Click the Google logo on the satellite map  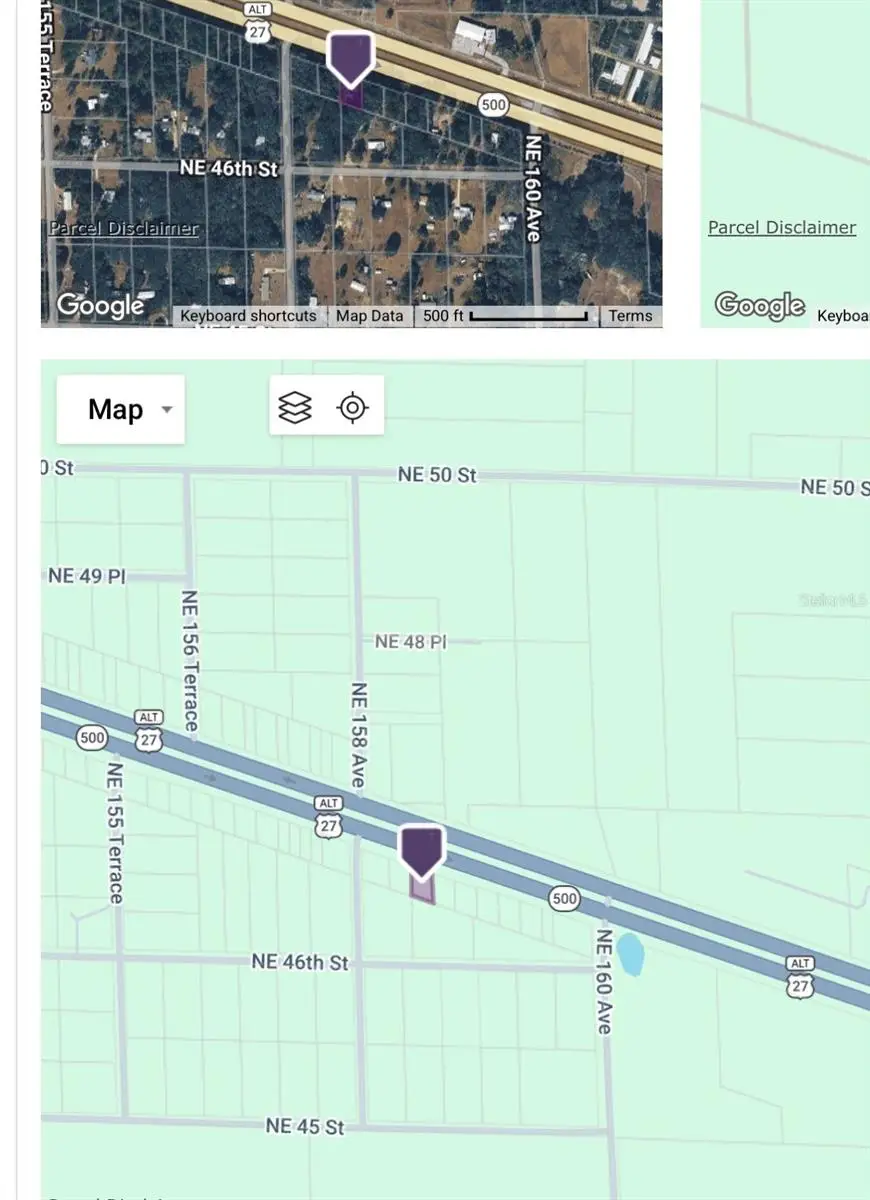click(99, 305)
